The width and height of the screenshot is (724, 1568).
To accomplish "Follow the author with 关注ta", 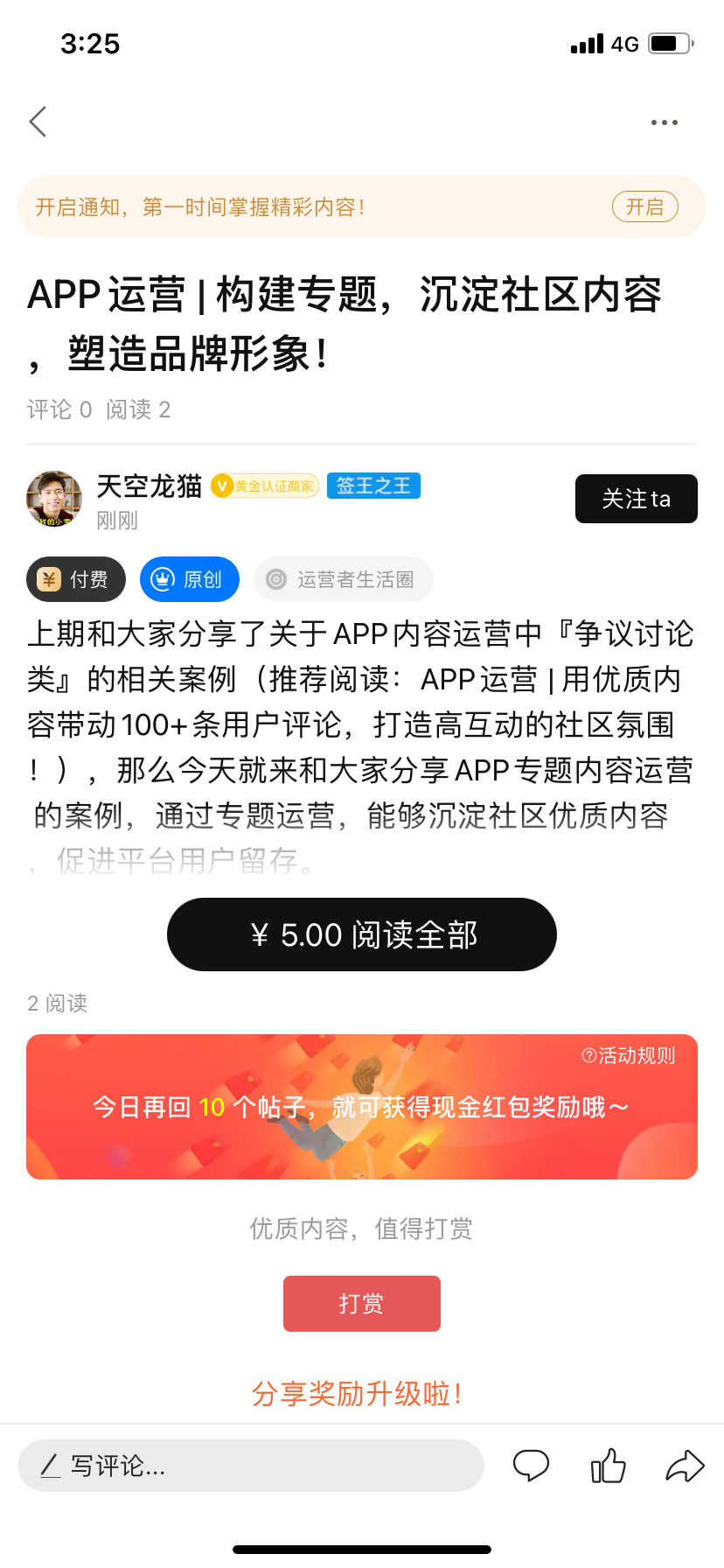I will 636,499.
